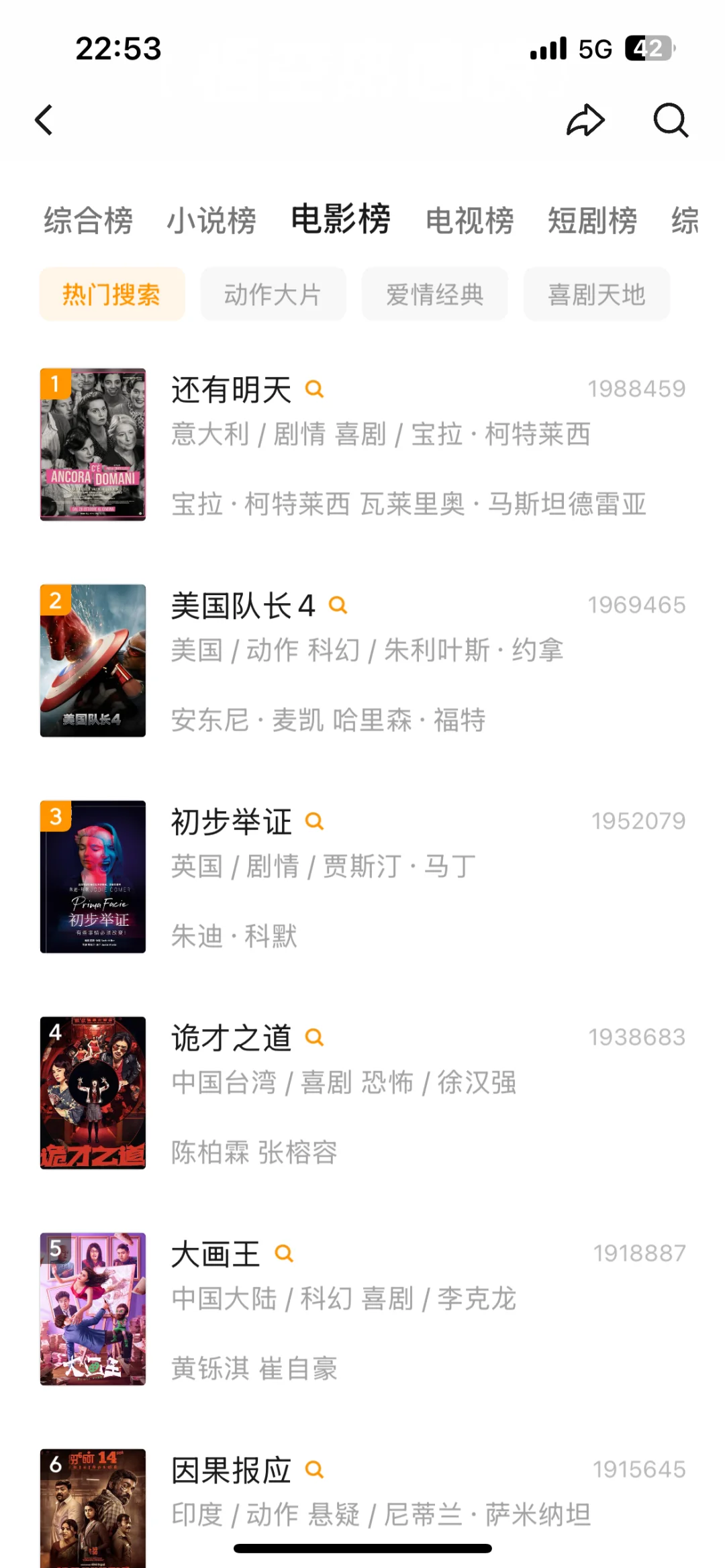Switch to the 小说榜 tab
This screenshot has height=1568, width=725.
coord(211,220)
